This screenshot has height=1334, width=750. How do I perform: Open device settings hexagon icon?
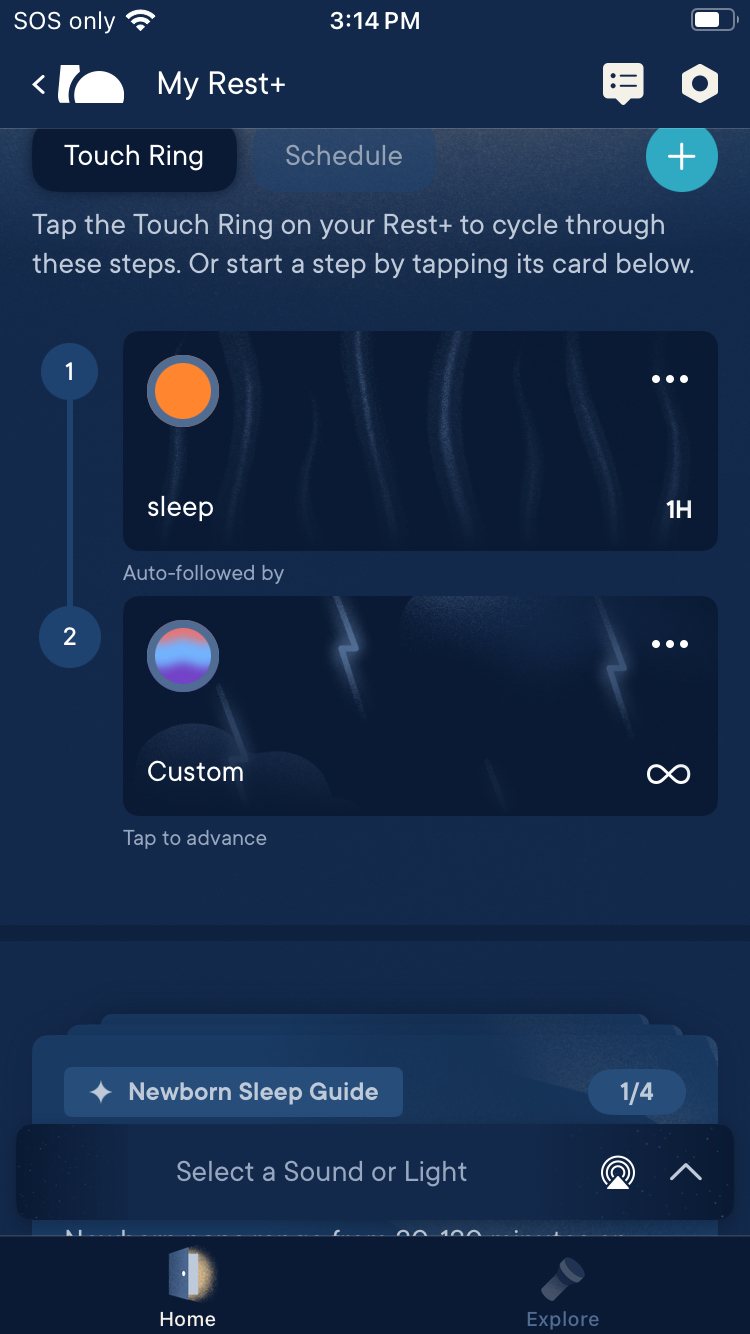(700, 84)
